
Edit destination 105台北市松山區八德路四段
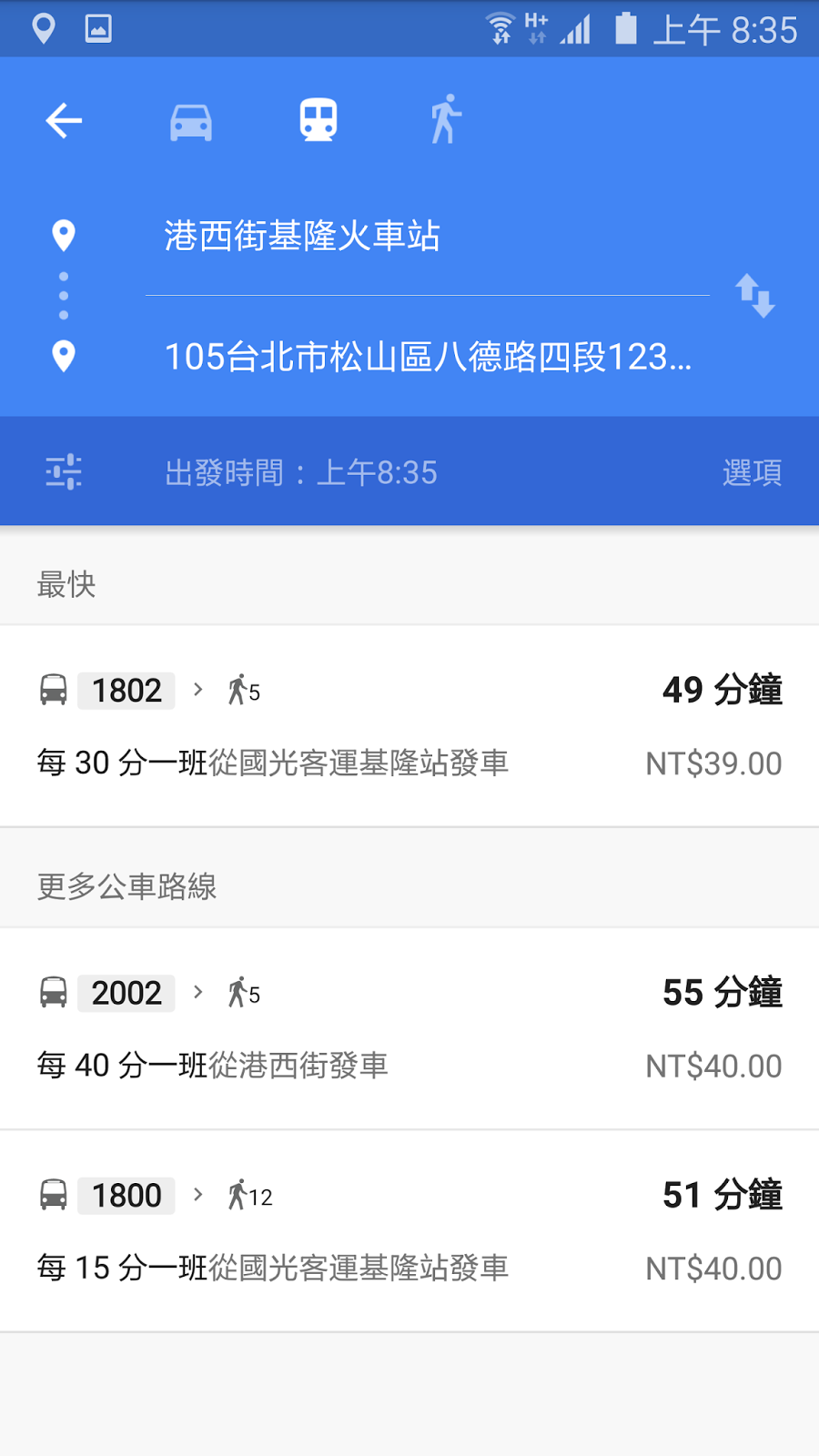428,356
